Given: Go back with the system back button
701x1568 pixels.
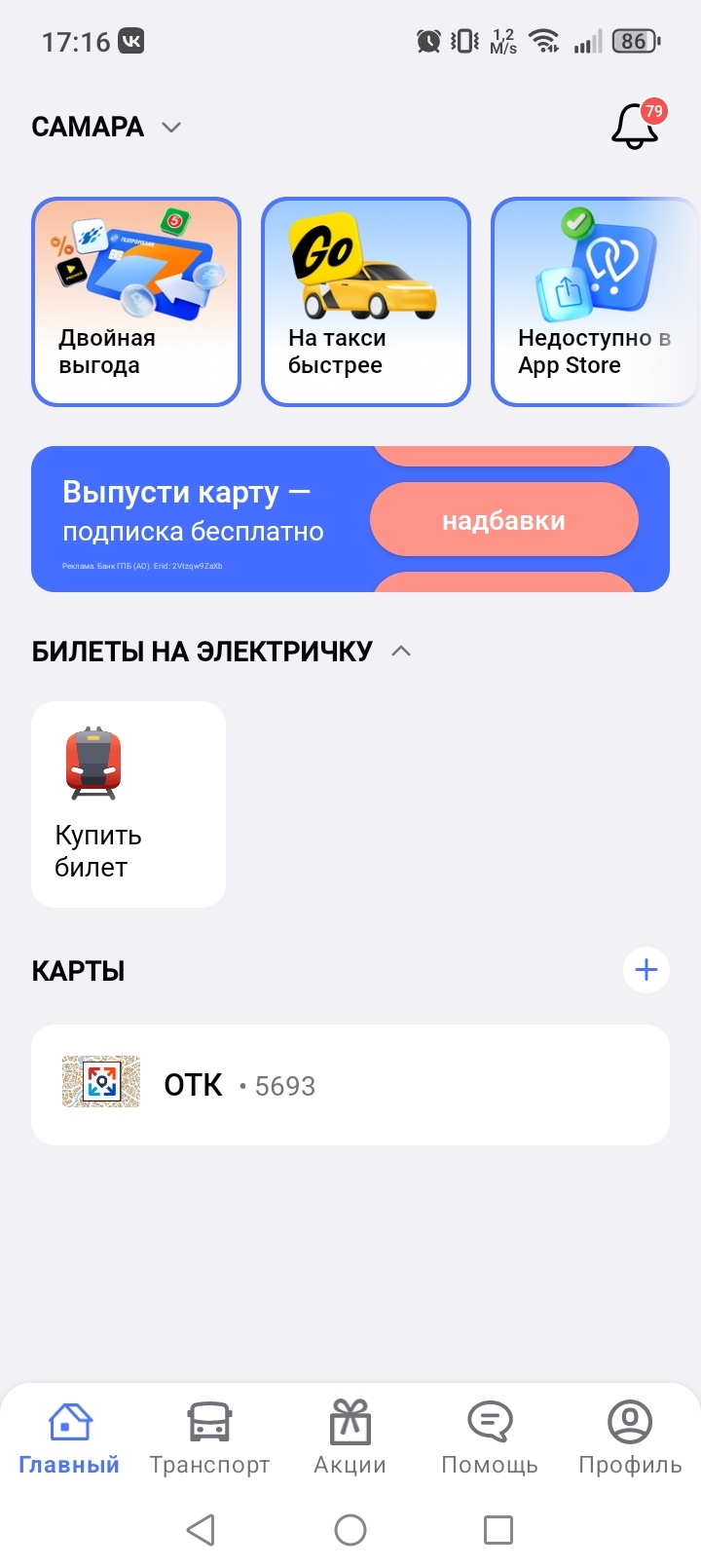Looking at the screenshot, I should tap(201, 1530).
